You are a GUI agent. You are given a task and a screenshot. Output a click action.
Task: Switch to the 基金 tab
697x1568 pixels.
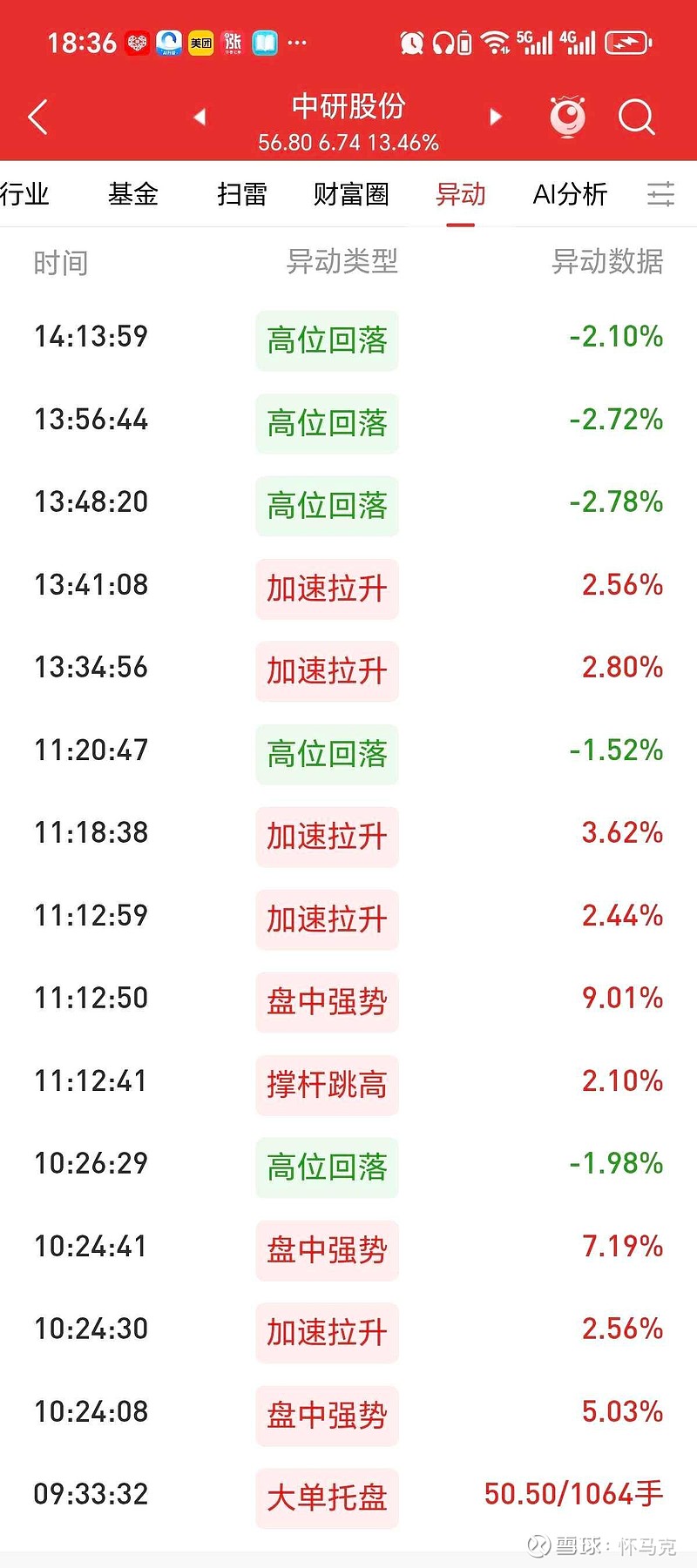pyautogui.click(x=132, y=195)
